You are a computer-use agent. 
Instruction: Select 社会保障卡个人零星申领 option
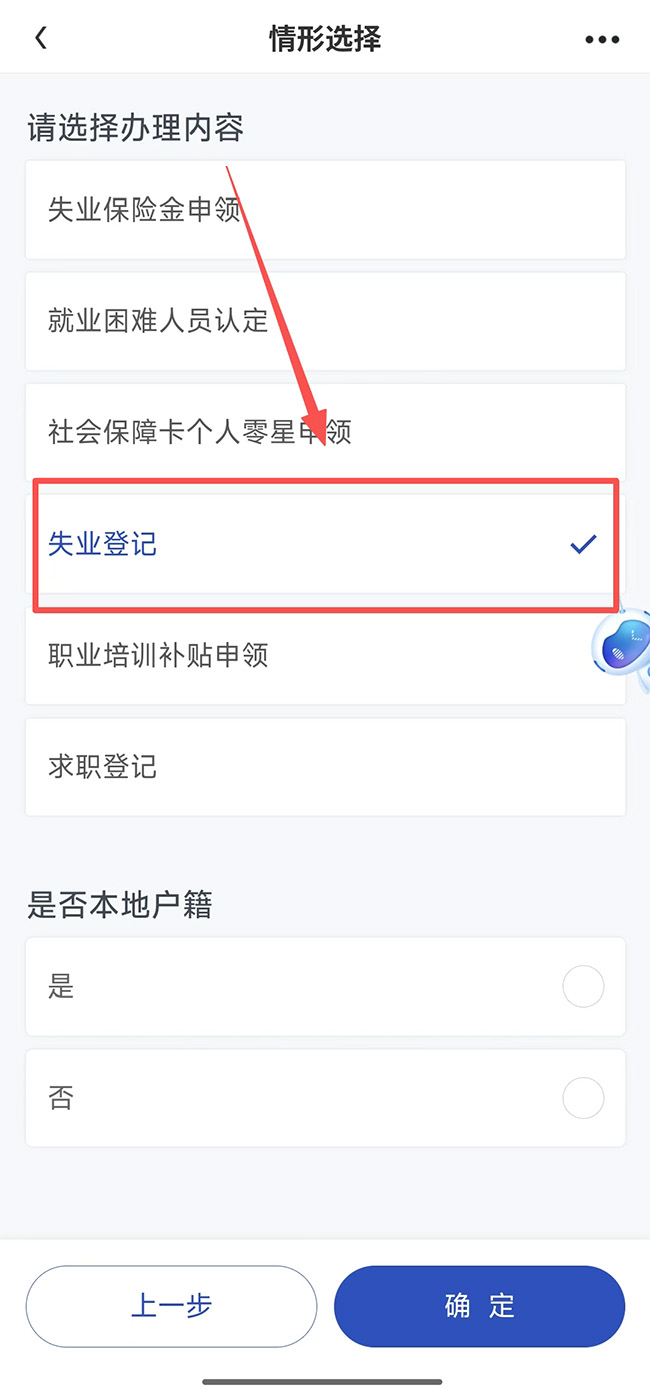325,432
